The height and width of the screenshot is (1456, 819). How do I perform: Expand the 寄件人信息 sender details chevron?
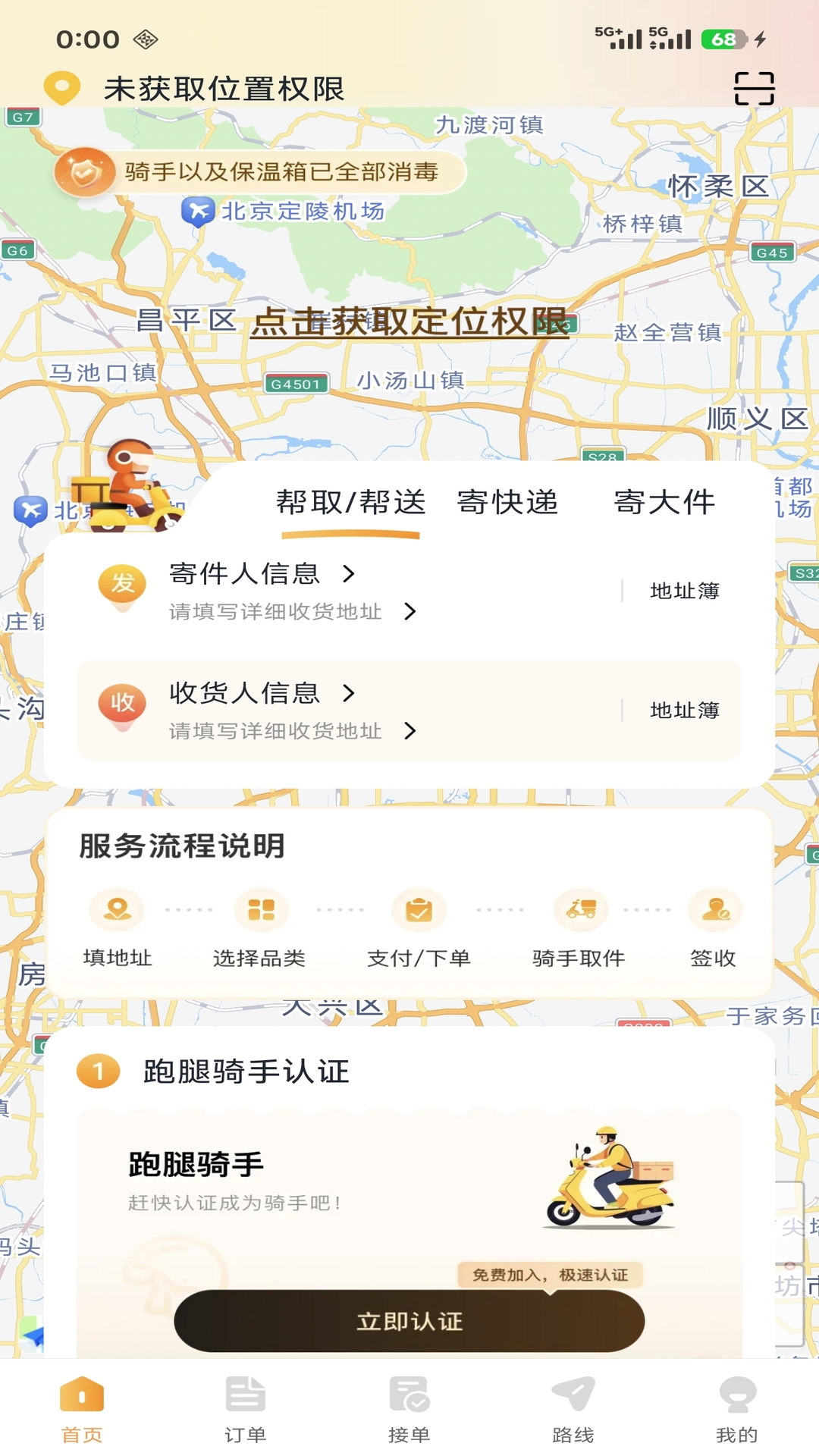350,574
